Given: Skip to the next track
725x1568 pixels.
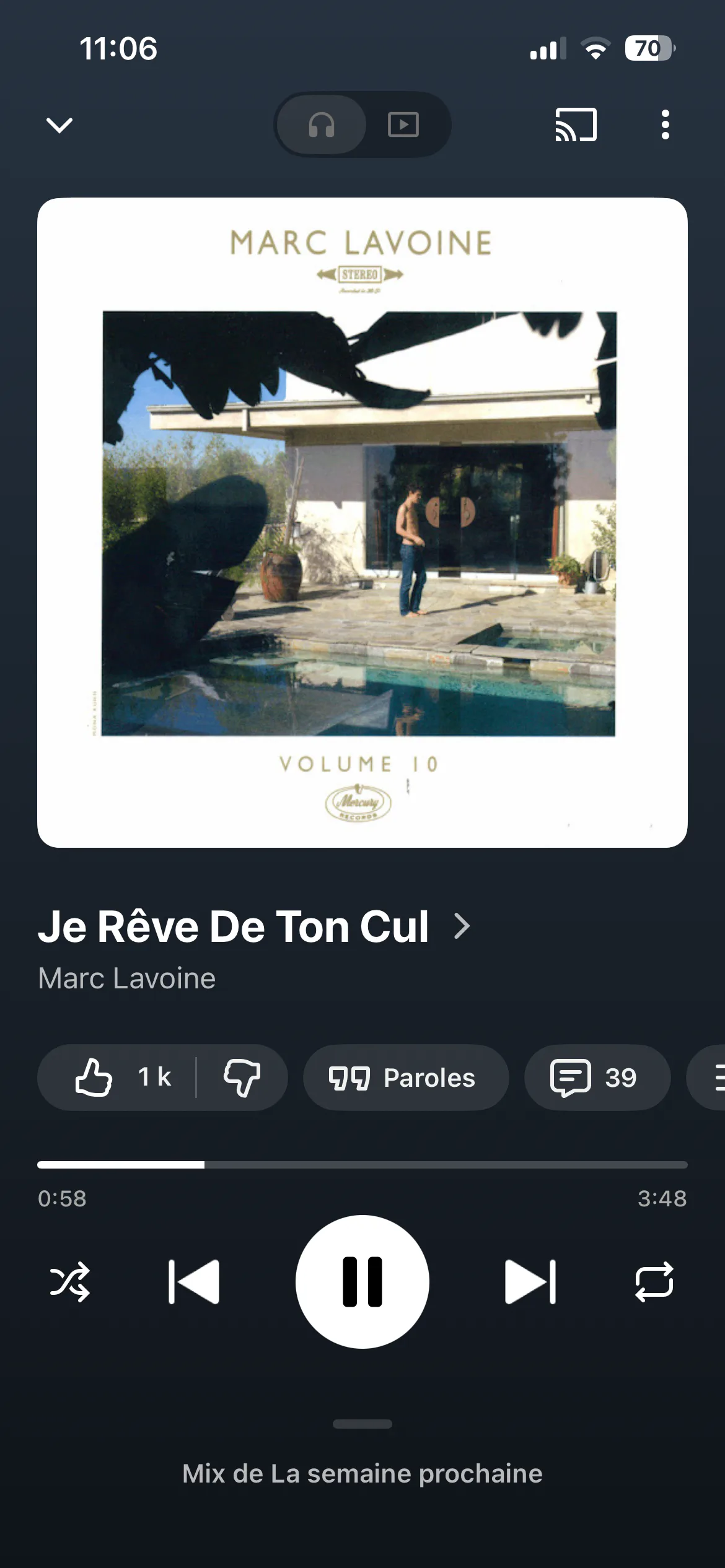Looking at the screenshot, I should (x=531, y=1281).
